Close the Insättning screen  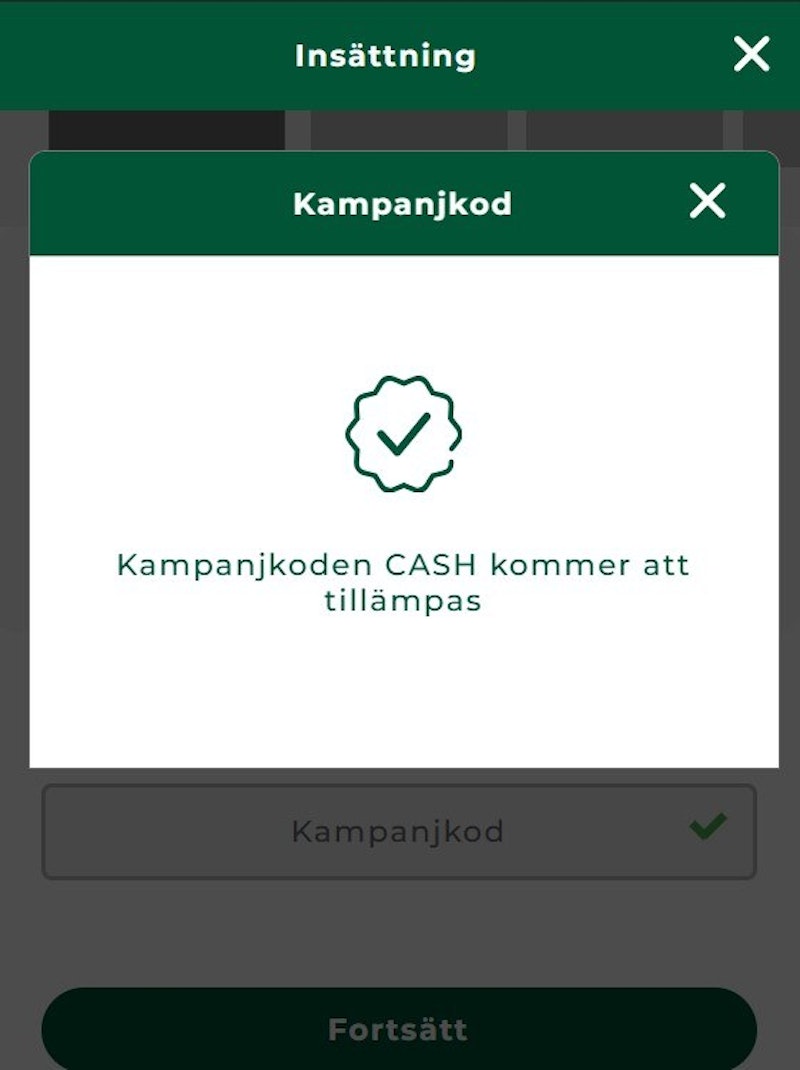point(751,54)
